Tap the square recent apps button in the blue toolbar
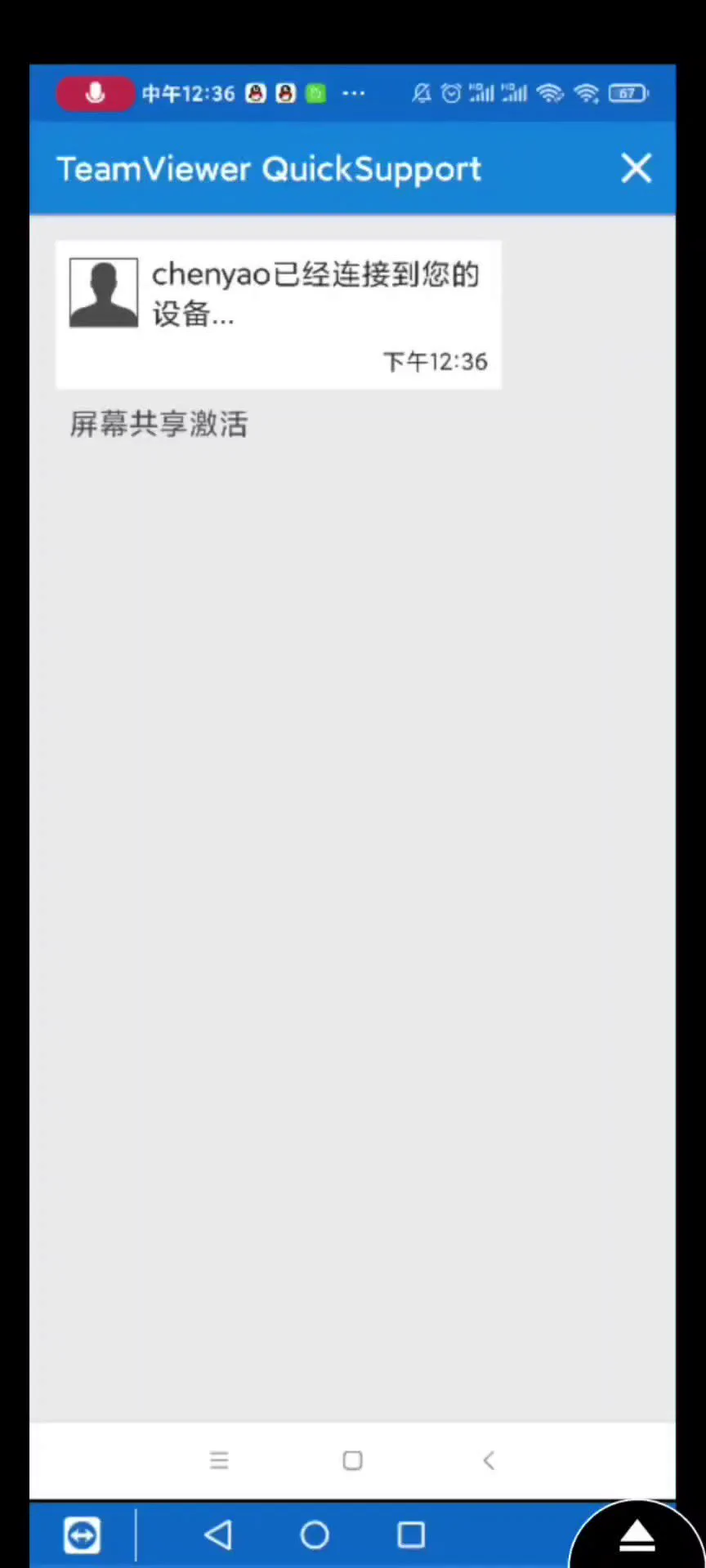The image size is (706, 1568). pos(411,1535)
